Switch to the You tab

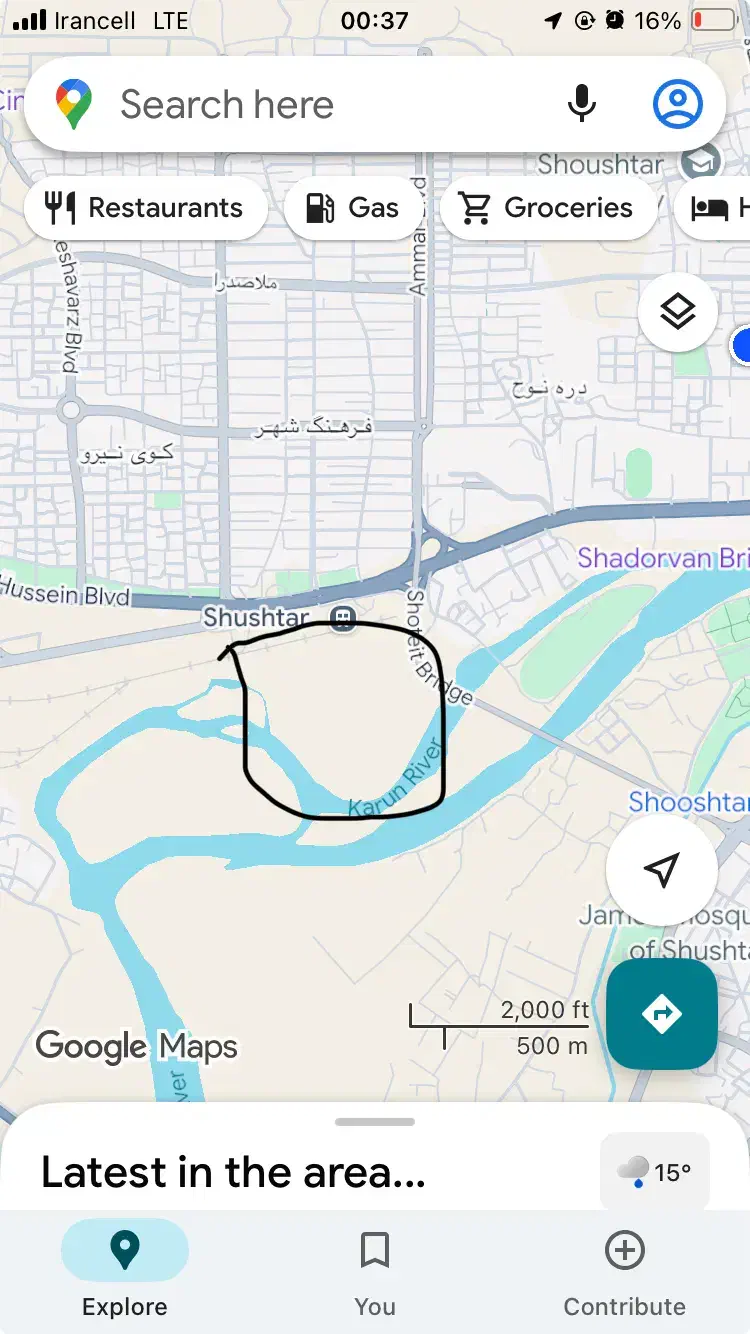click(x=374, y=1268)
